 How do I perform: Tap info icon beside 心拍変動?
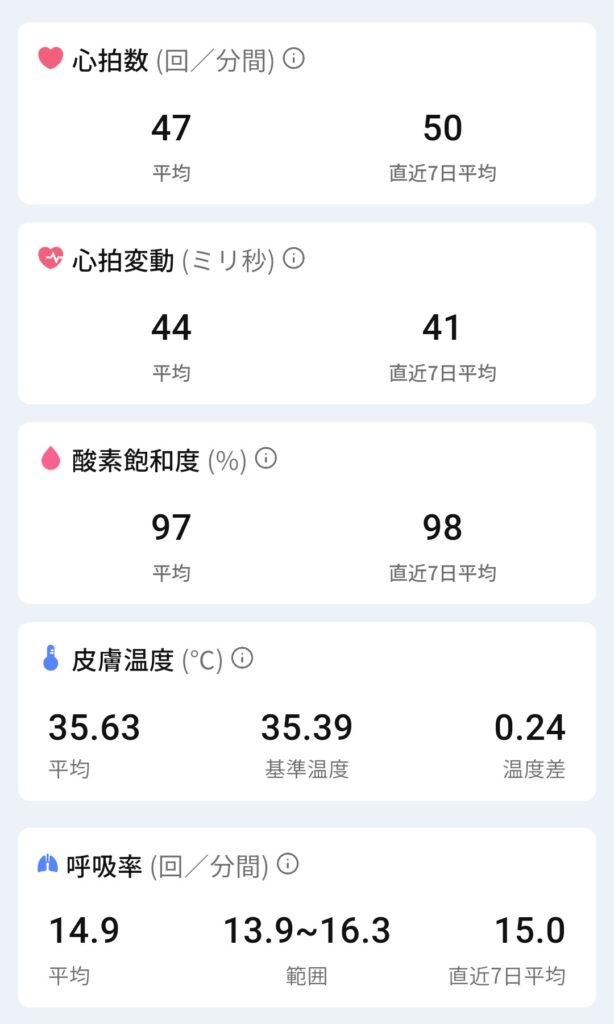[x=293, y=258]
